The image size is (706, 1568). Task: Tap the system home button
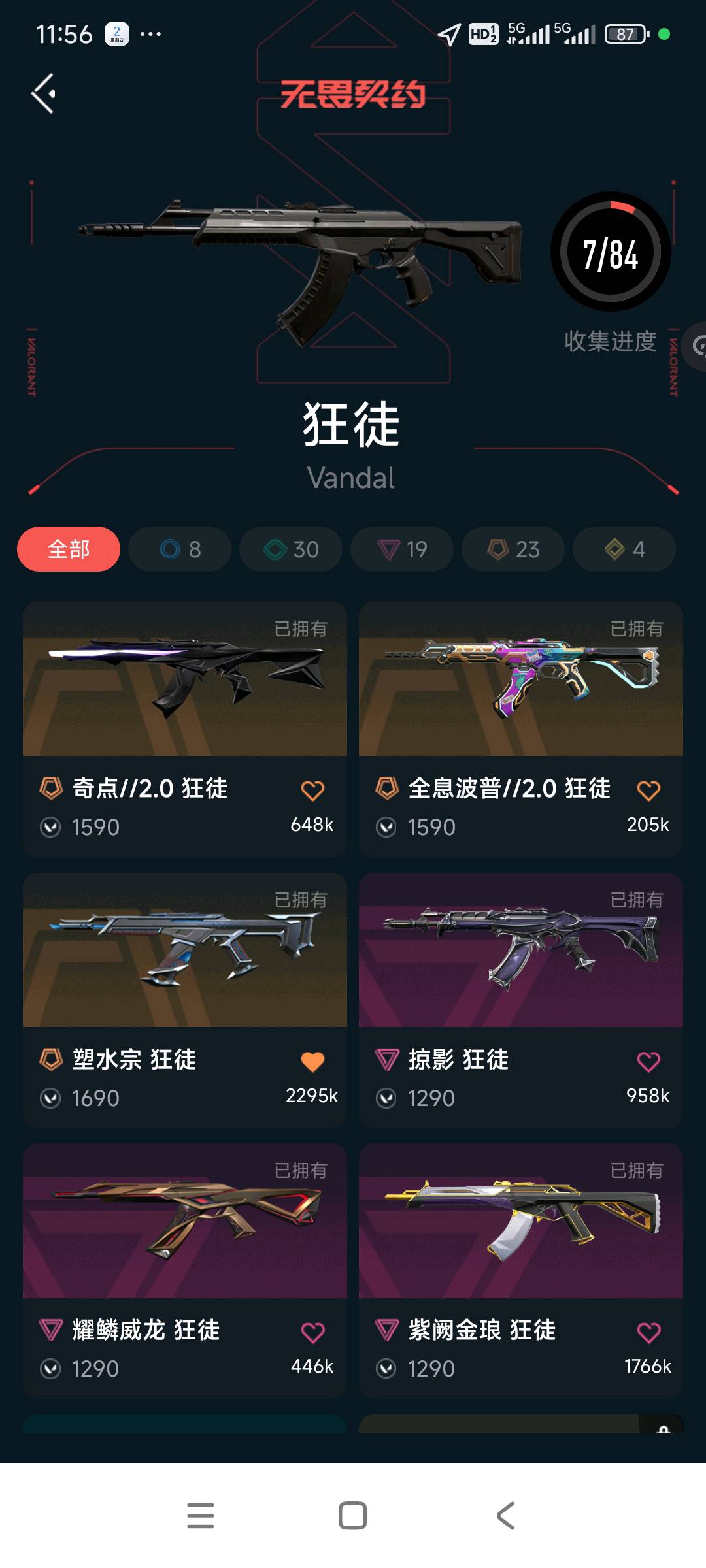coord(353,1516)
